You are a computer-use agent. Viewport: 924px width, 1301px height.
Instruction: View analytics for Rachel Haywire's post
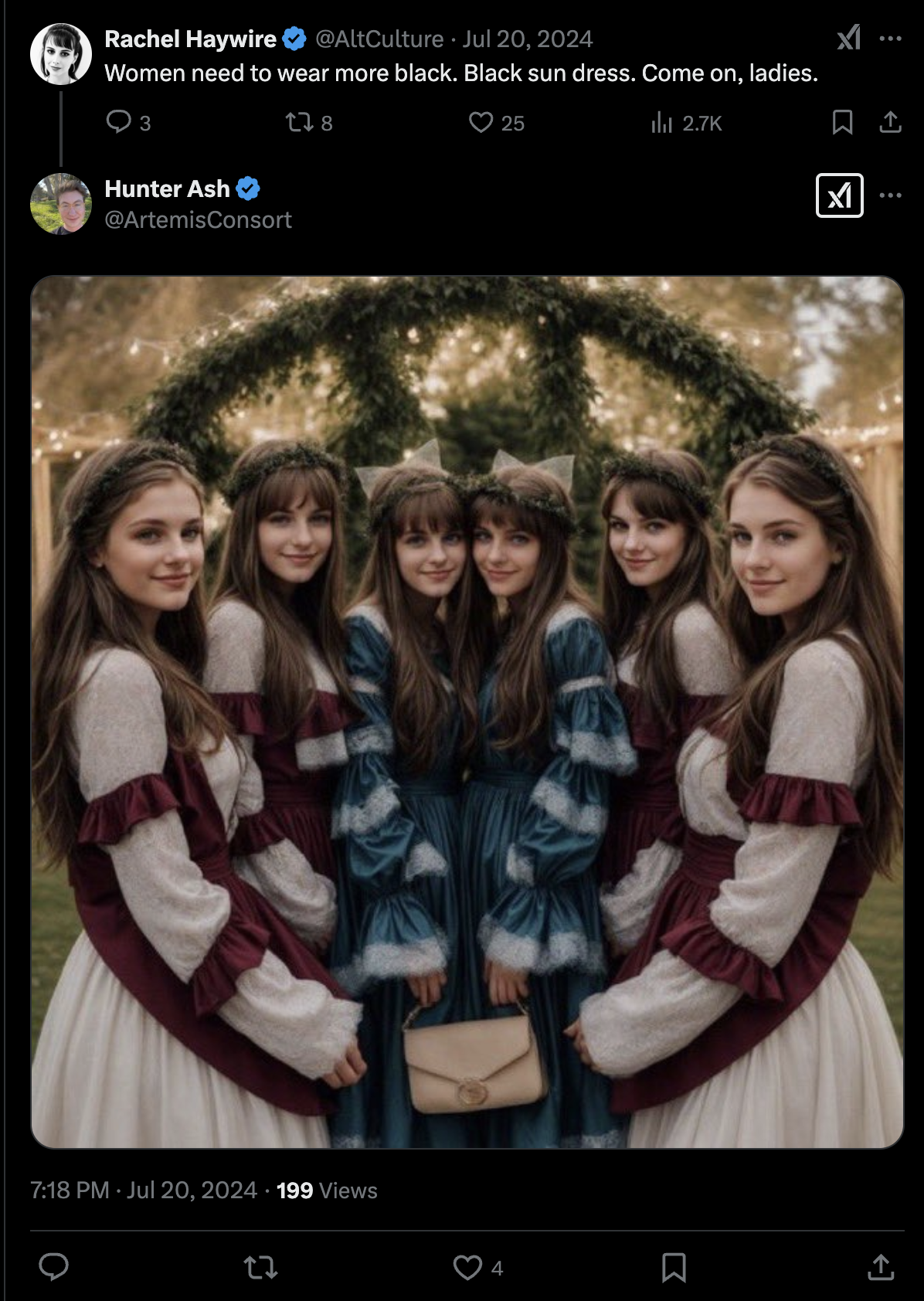pyautogui.click(x=662, y=122)
